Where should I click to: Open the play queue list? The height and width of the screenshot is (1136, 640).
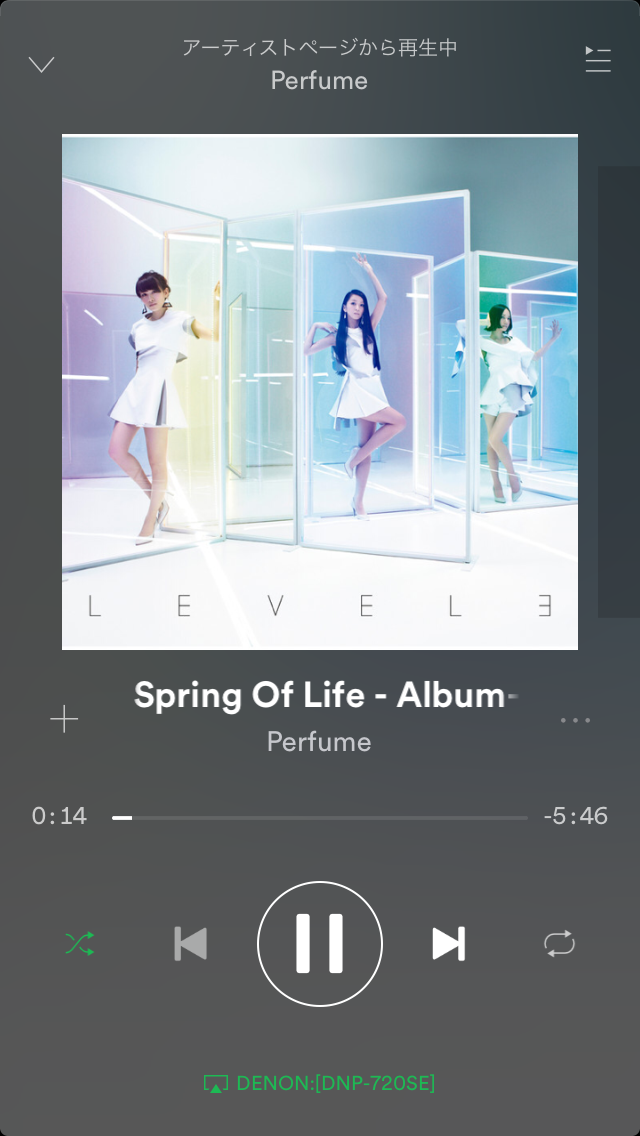point(597,59)
